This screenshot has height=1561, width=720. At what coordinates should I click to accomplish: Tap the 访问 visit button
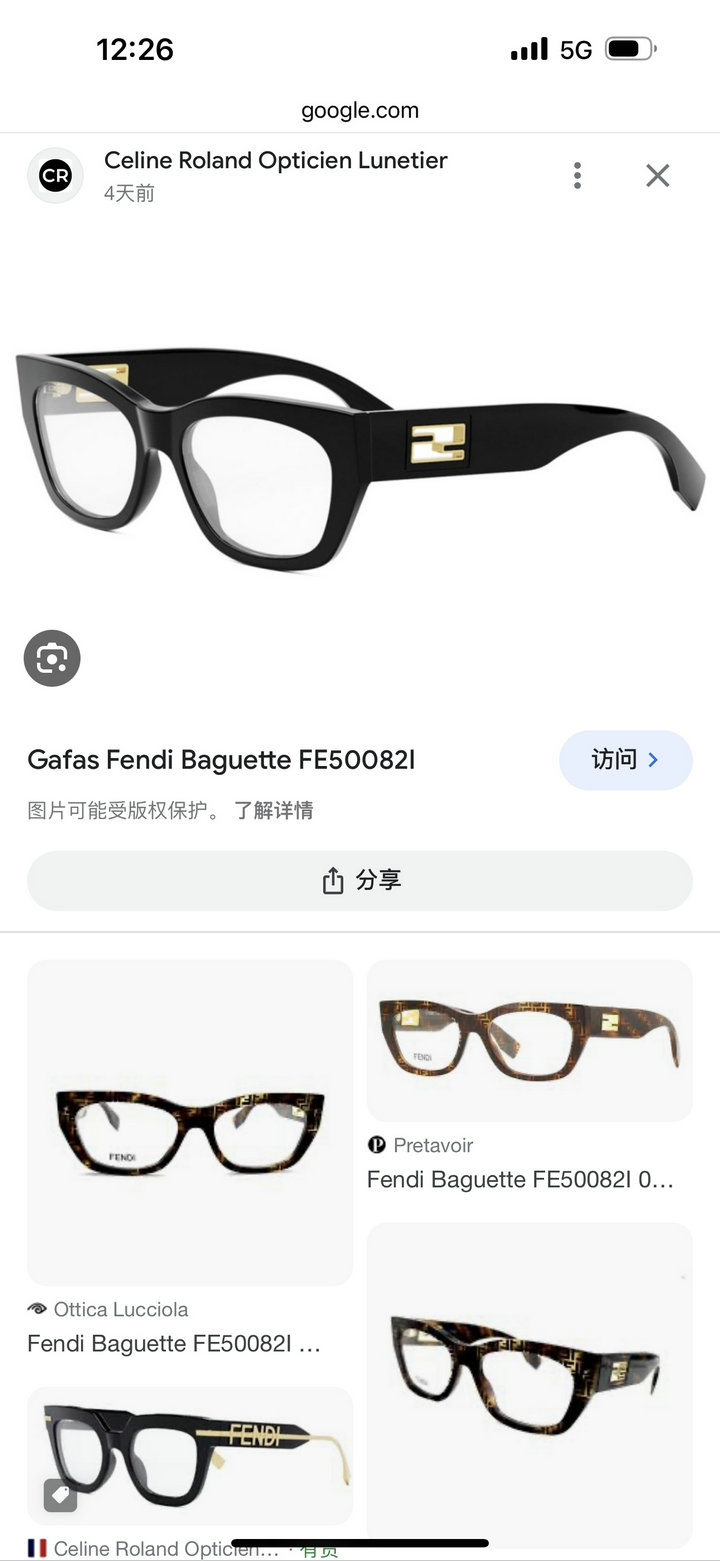pos(625,760)
